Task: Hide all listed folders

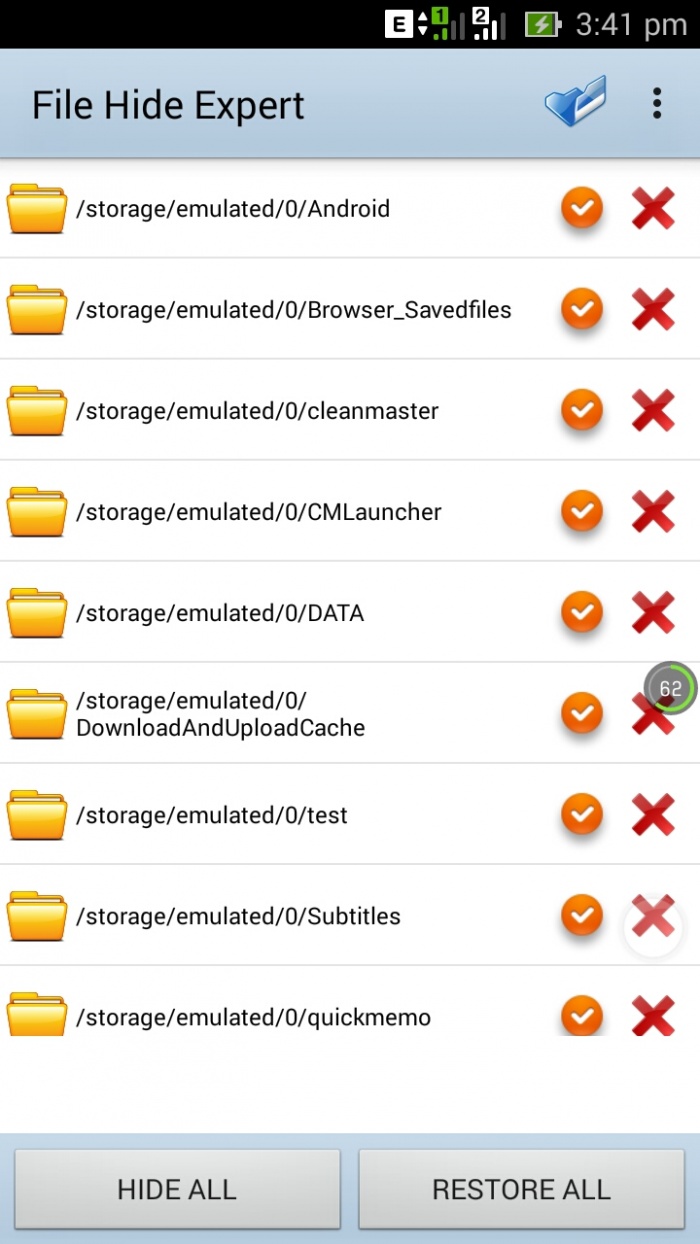Action: click(x=177, y=1189)
